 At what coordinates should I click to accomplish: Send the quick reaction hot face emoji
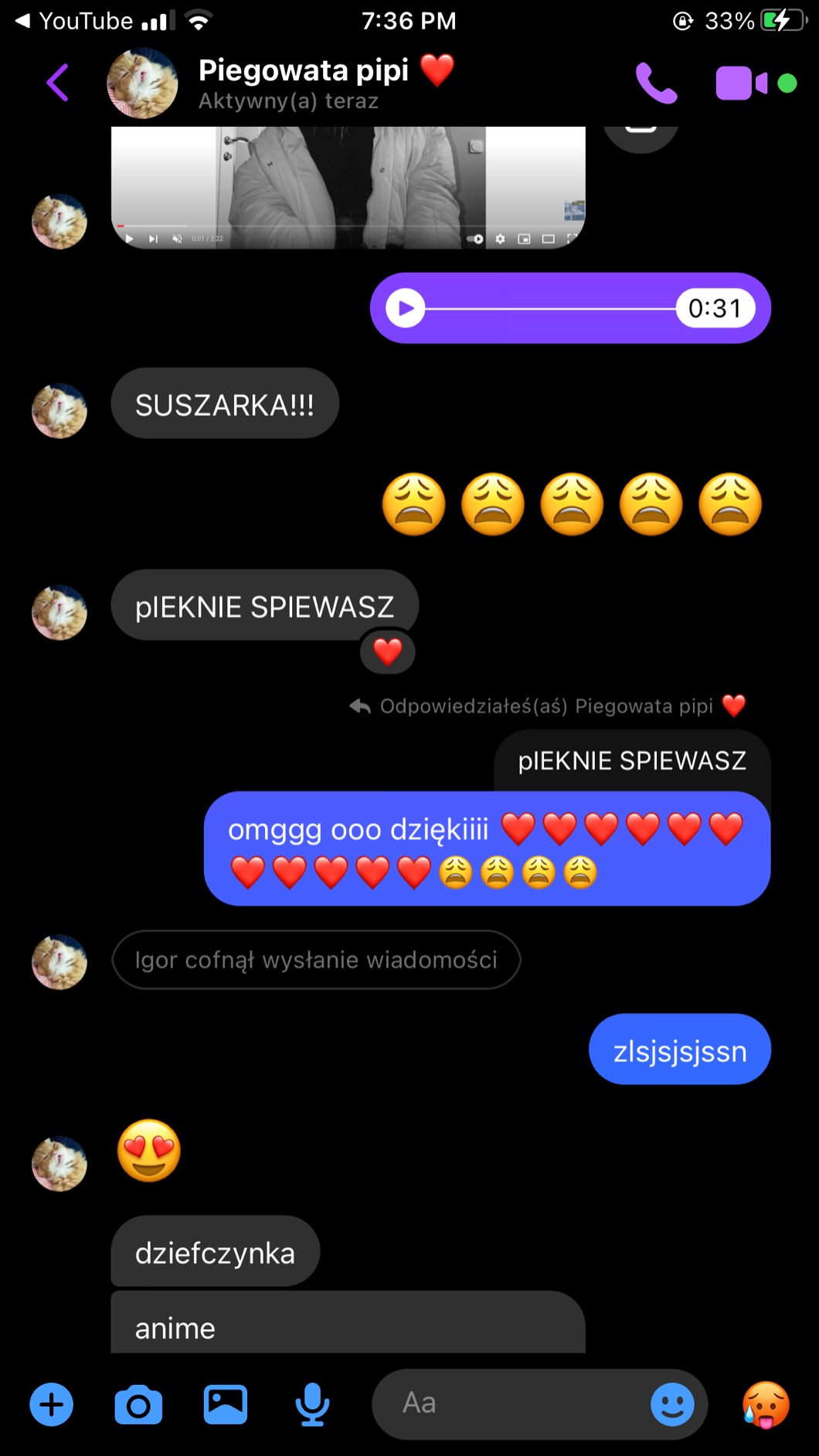pos(766,1404)
